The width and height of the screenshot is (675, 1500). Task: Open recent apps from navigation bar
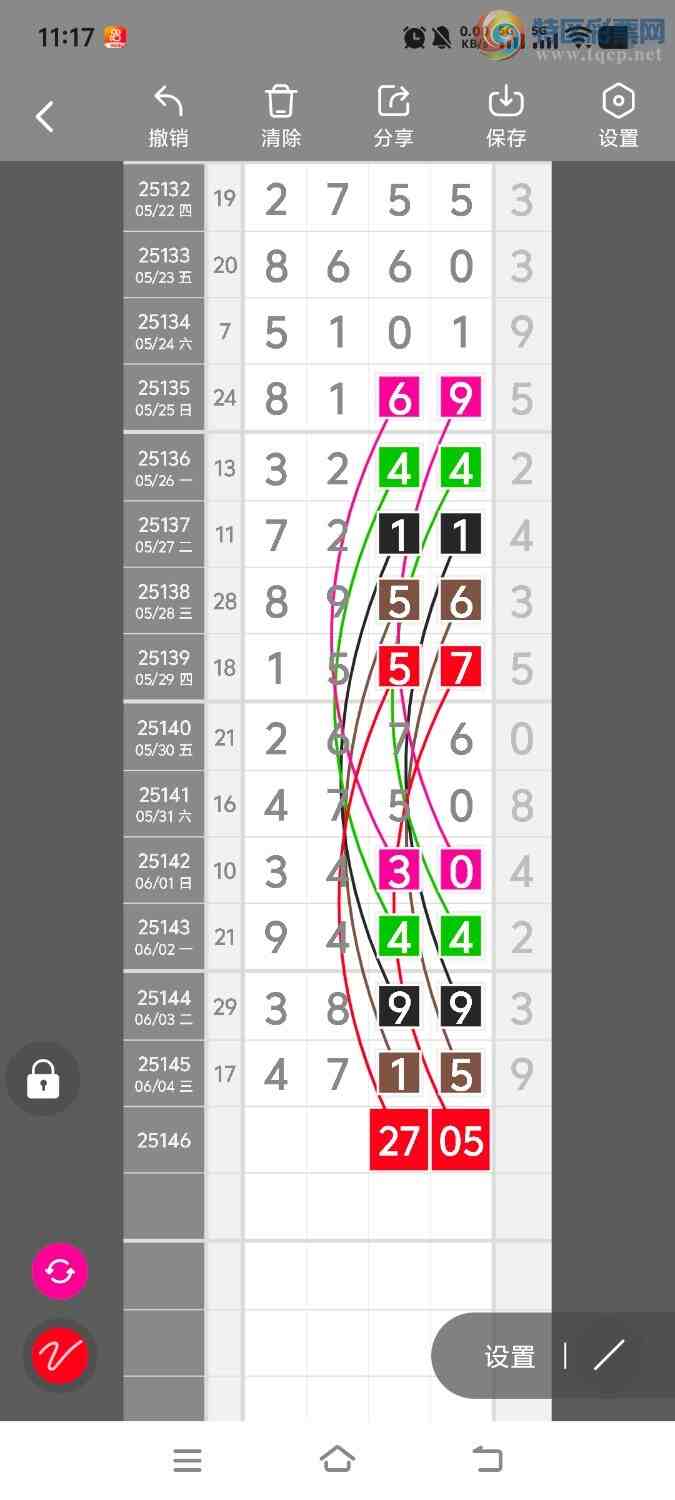coord(187,1460)
